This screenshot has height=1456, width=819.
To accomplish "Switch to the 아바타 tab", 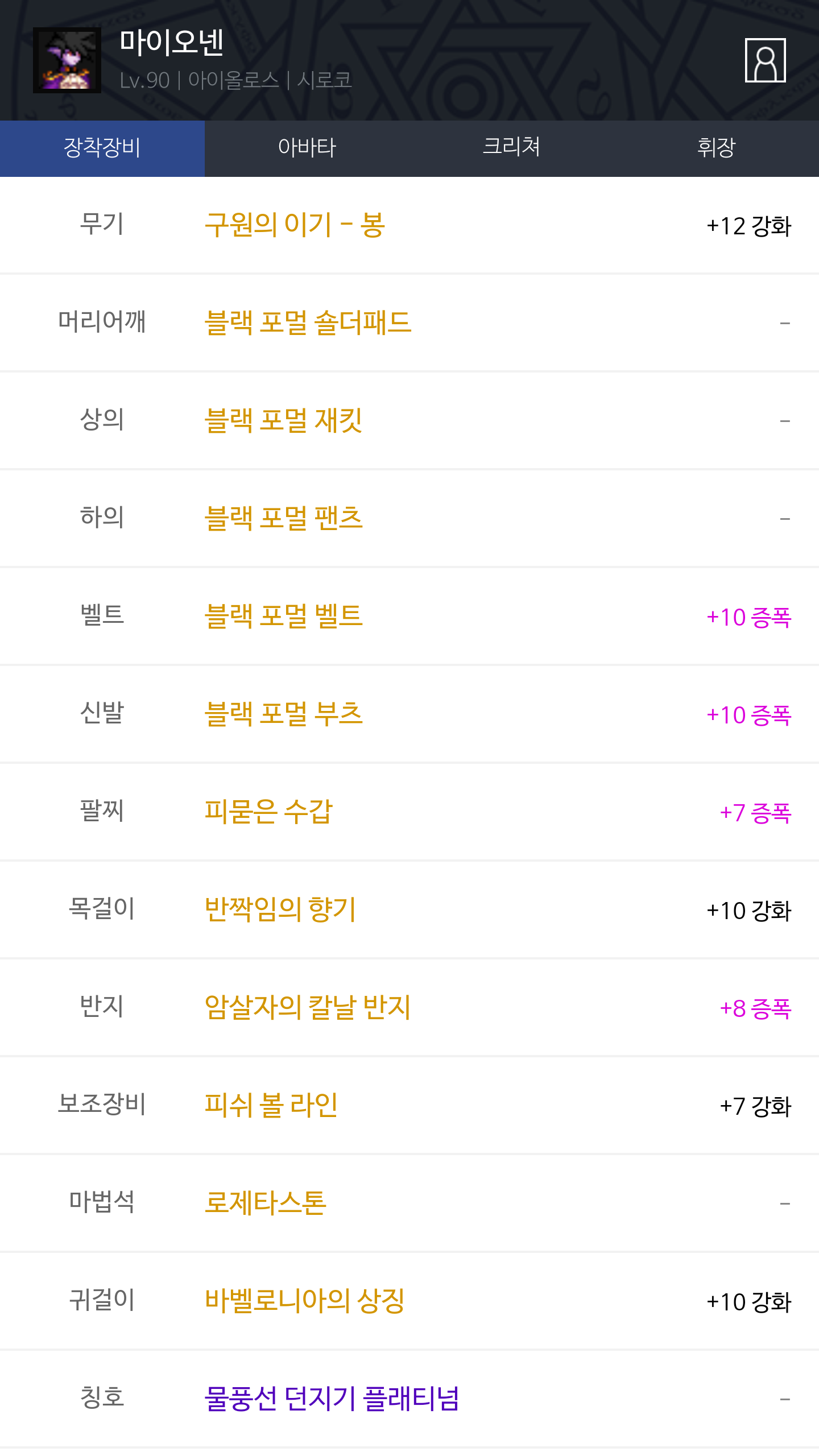I will coord(307,148).
